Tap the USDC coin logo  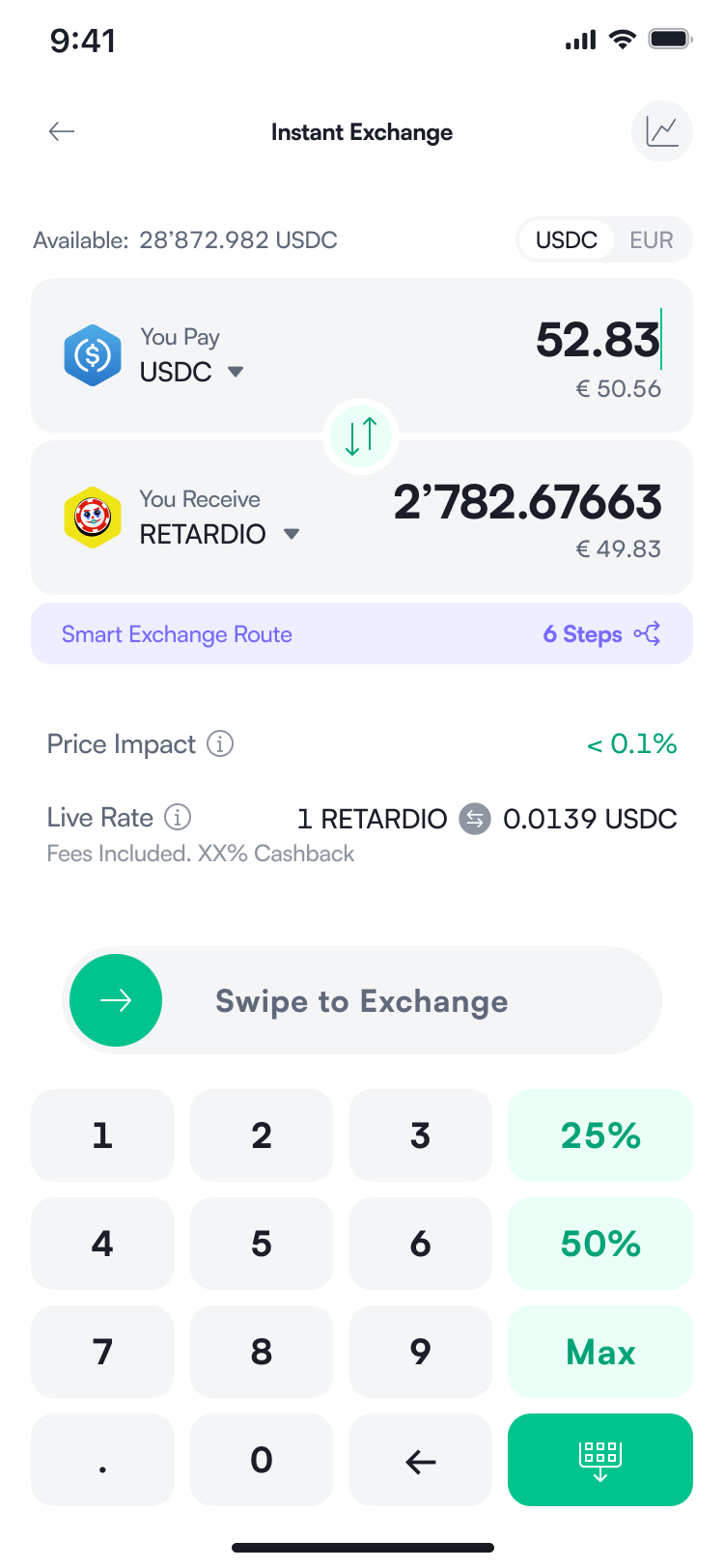click(93, 355)
